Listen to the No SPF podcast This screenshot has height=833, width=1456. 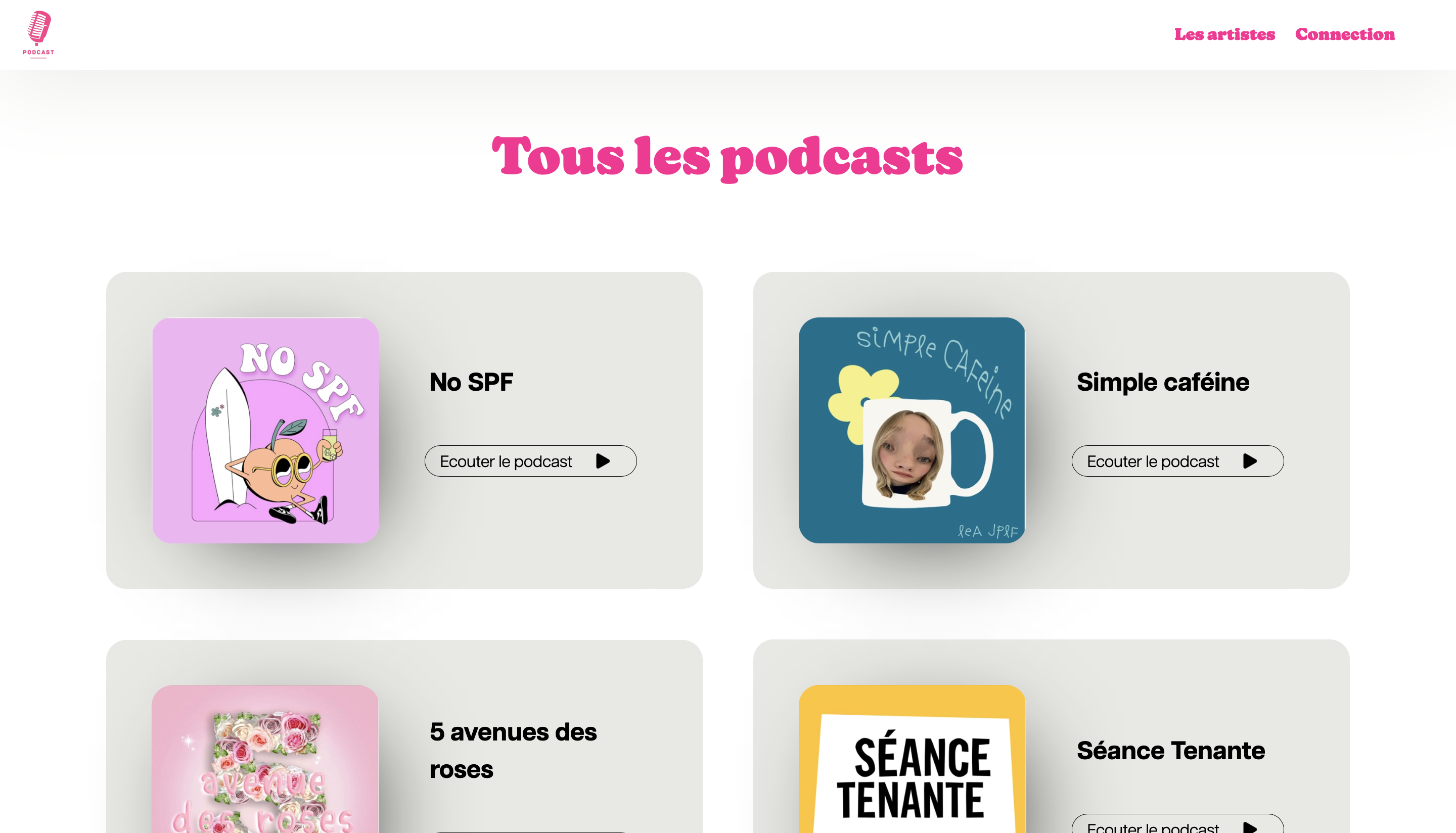point(530,461)
